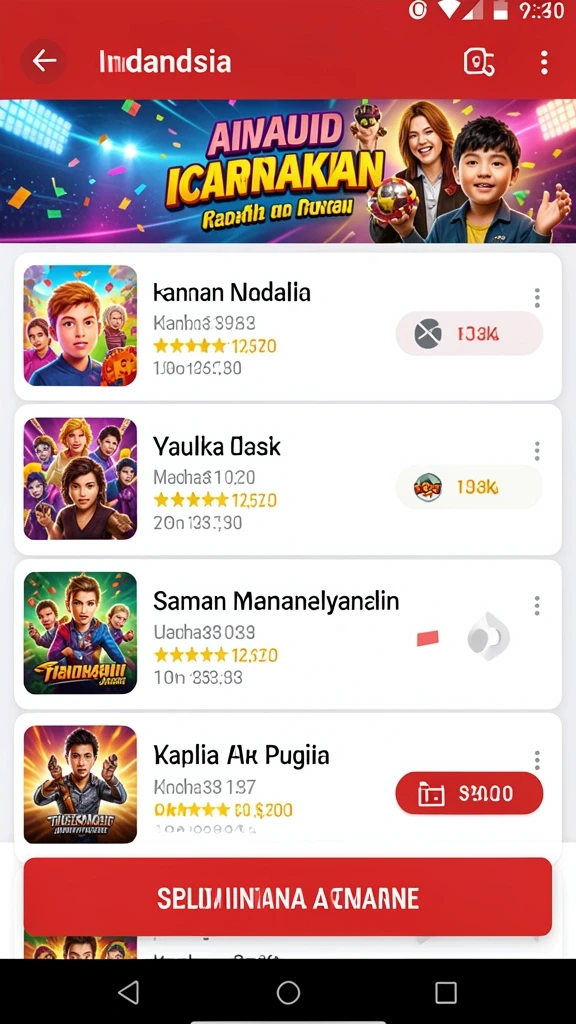Open the Saman Mananelyanalin game card
This screenshot has width=576, height=1024.
288,634
